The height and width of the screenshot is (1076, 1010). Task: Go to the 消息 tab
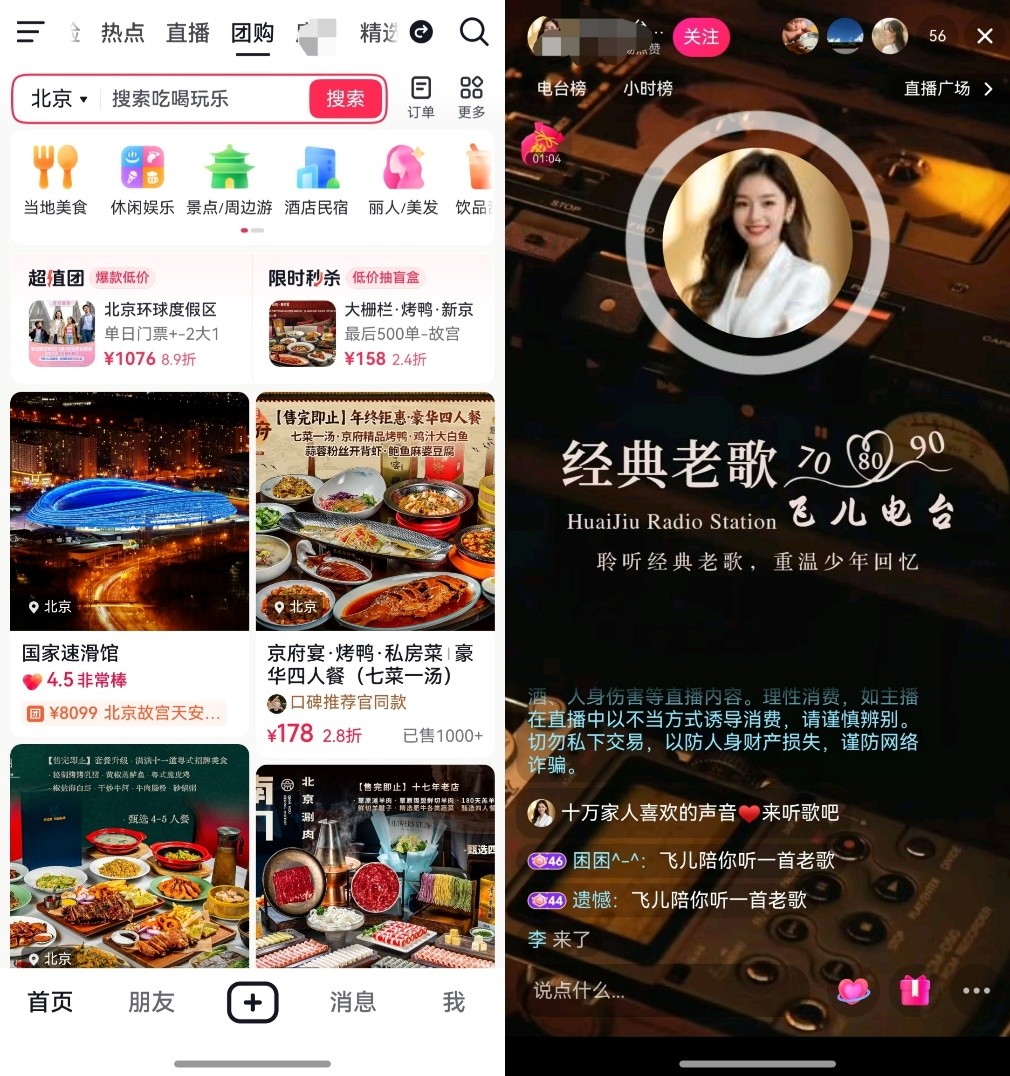(352, 1002)
